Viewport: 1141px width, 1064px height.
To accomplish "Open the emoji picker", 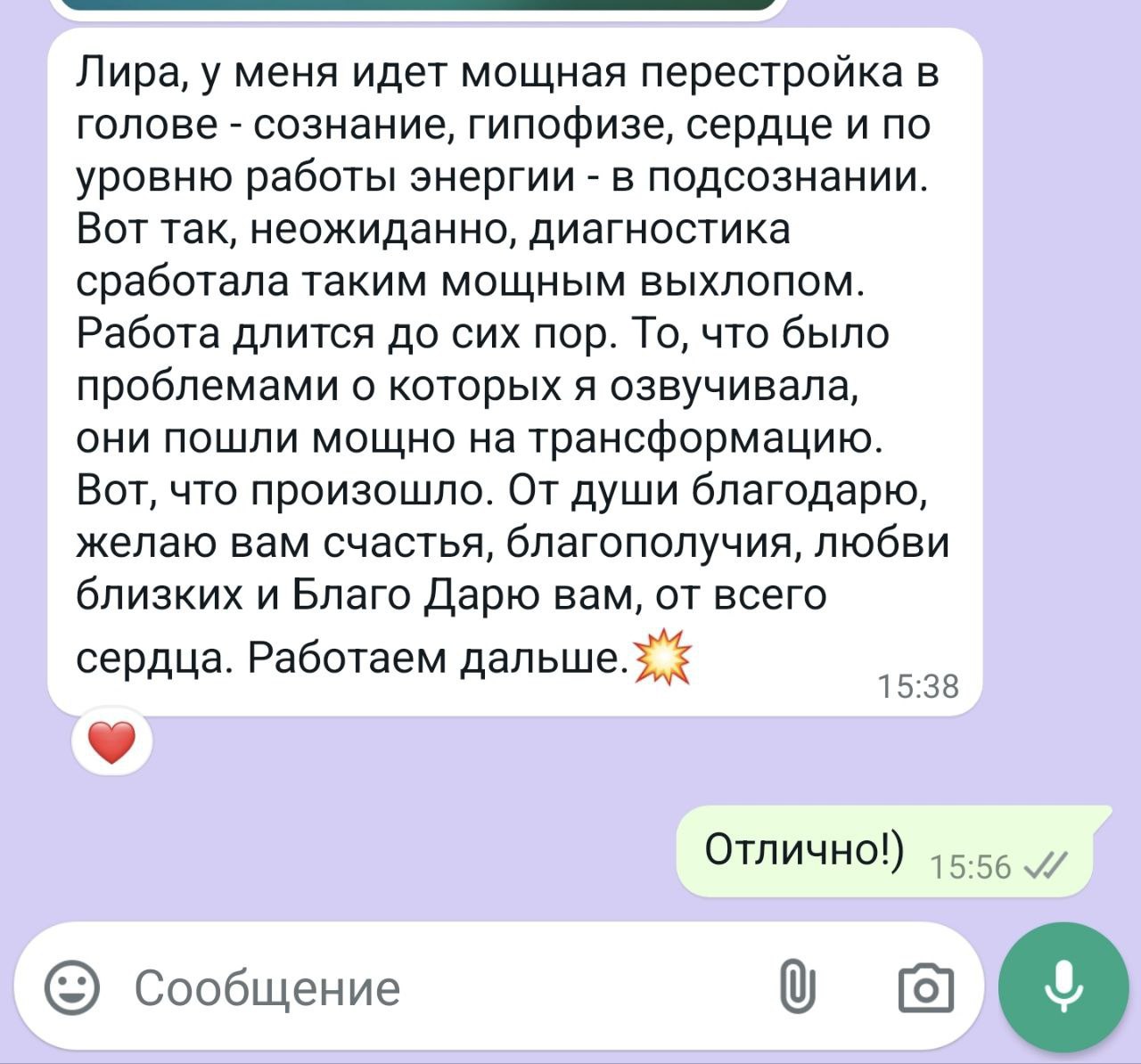I will [x=71, y=987].
